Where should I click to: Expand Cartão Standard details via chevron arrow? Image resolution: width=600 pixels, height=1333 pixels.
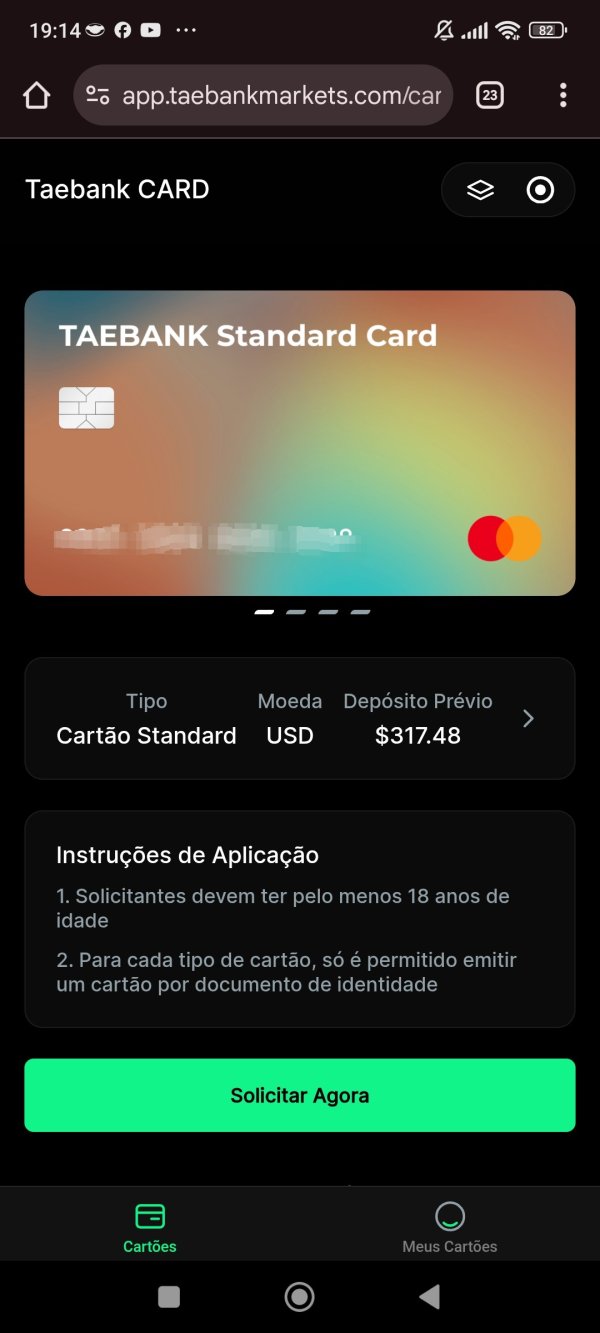click(528, 718)
